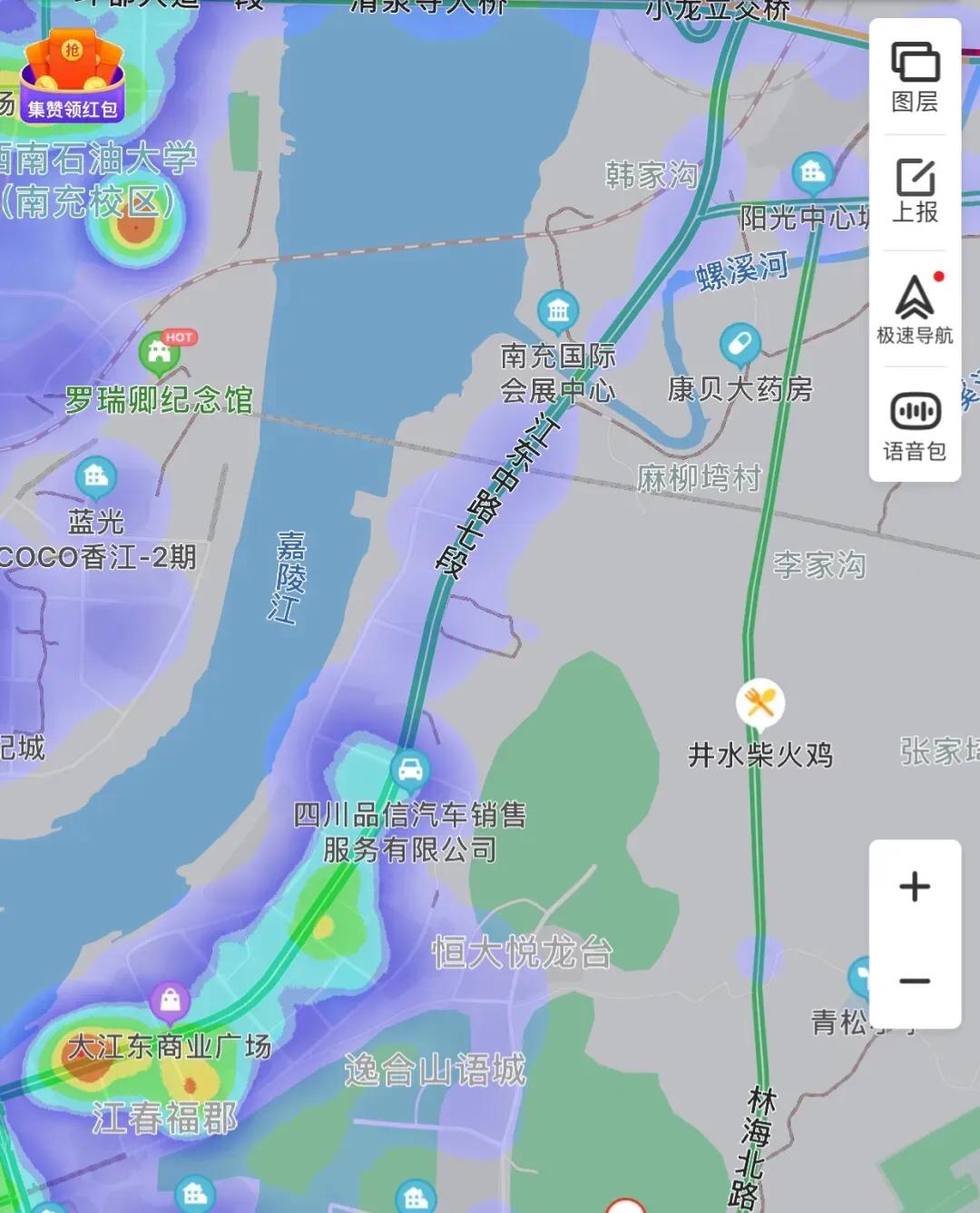Zoom out with the minus button
Image resolution: width=980 pixels, height=1213 pixels.
point(914,981)
